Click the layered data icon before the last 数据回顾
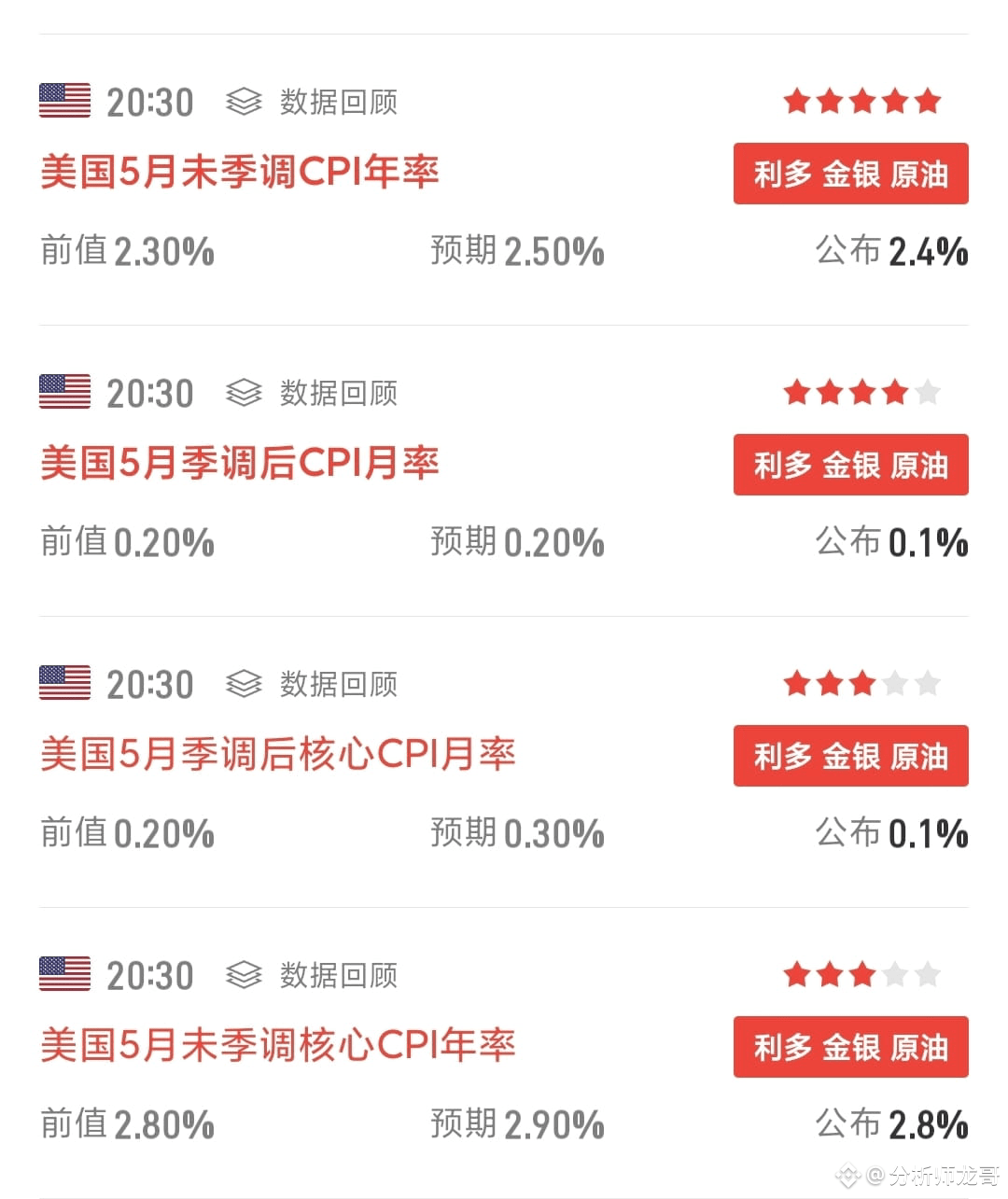Image resolution: width=1008 pixels, height=1199 pixels. 244,975
